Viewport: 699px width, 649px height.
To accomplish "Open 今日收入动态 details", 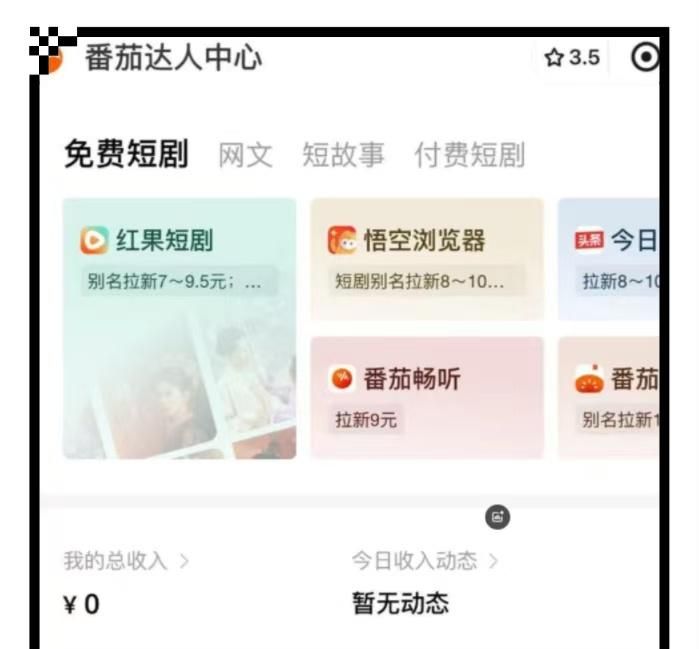I will pyautogui.click(x=425, y=560).
